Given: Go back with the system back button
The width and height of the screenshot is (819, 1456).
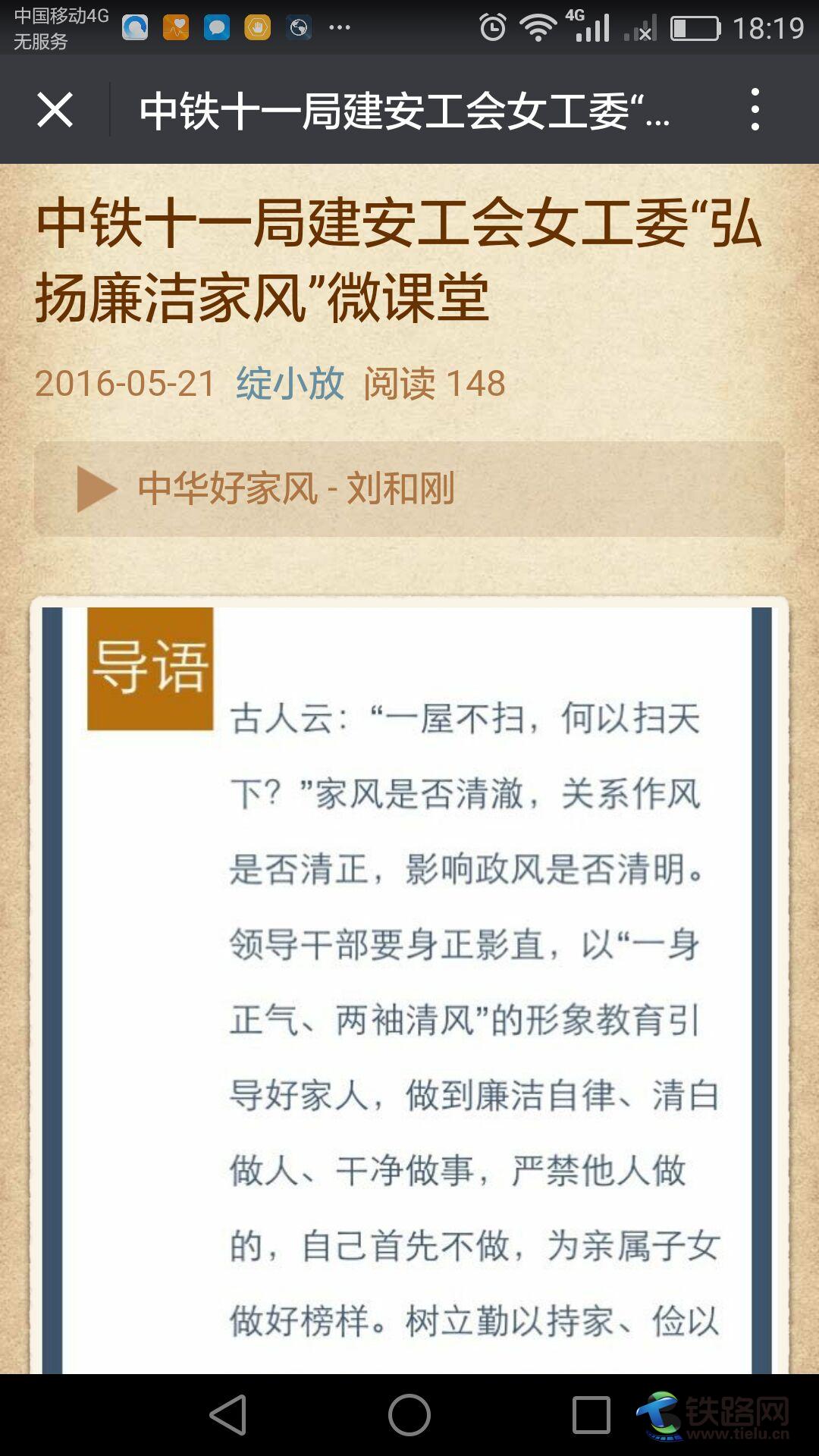Looking at the screenshot, I should pyautogui.click(x=228, y=1415).
